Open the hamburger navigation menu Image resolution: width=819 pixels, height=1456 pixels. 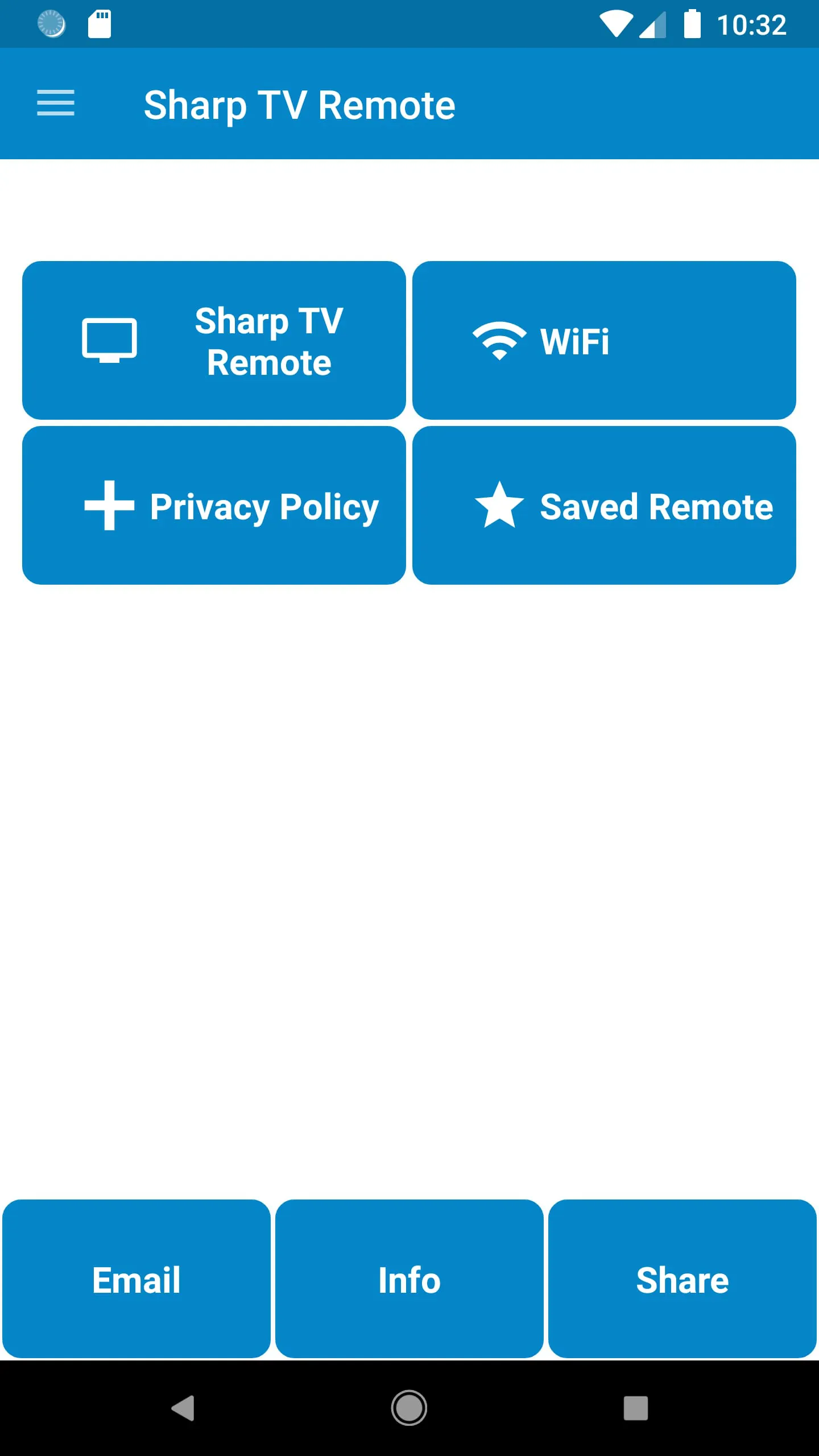pyautogui.click(x=55, y=104)
